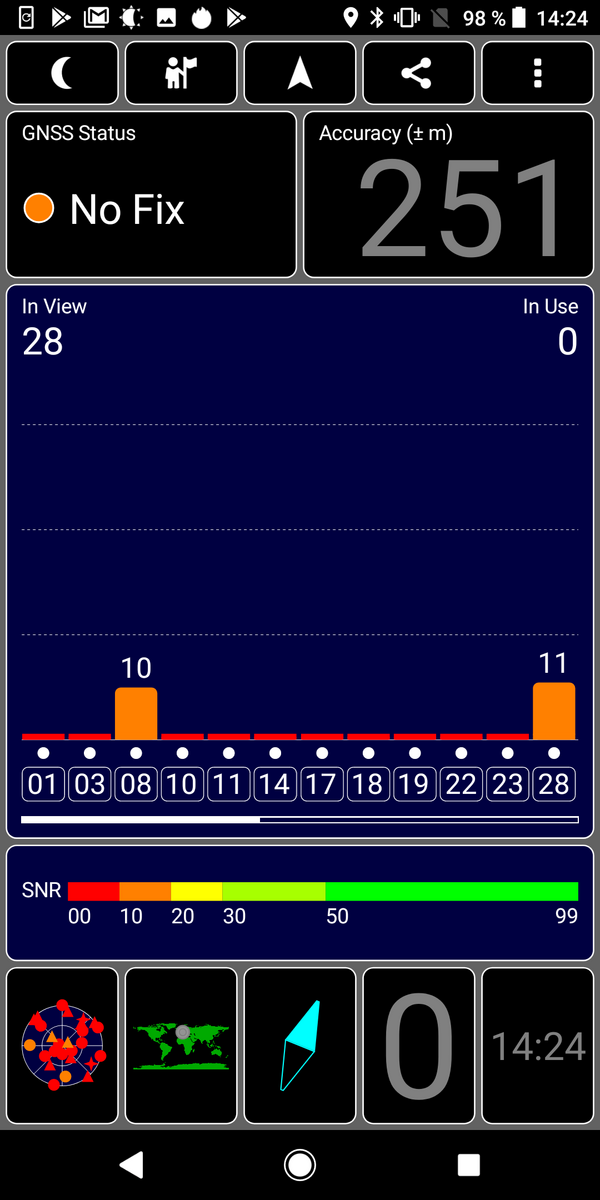The image size is (600, 1200).
Task: Open the waypoint person-with-flag tool
Action: (182, 73)
